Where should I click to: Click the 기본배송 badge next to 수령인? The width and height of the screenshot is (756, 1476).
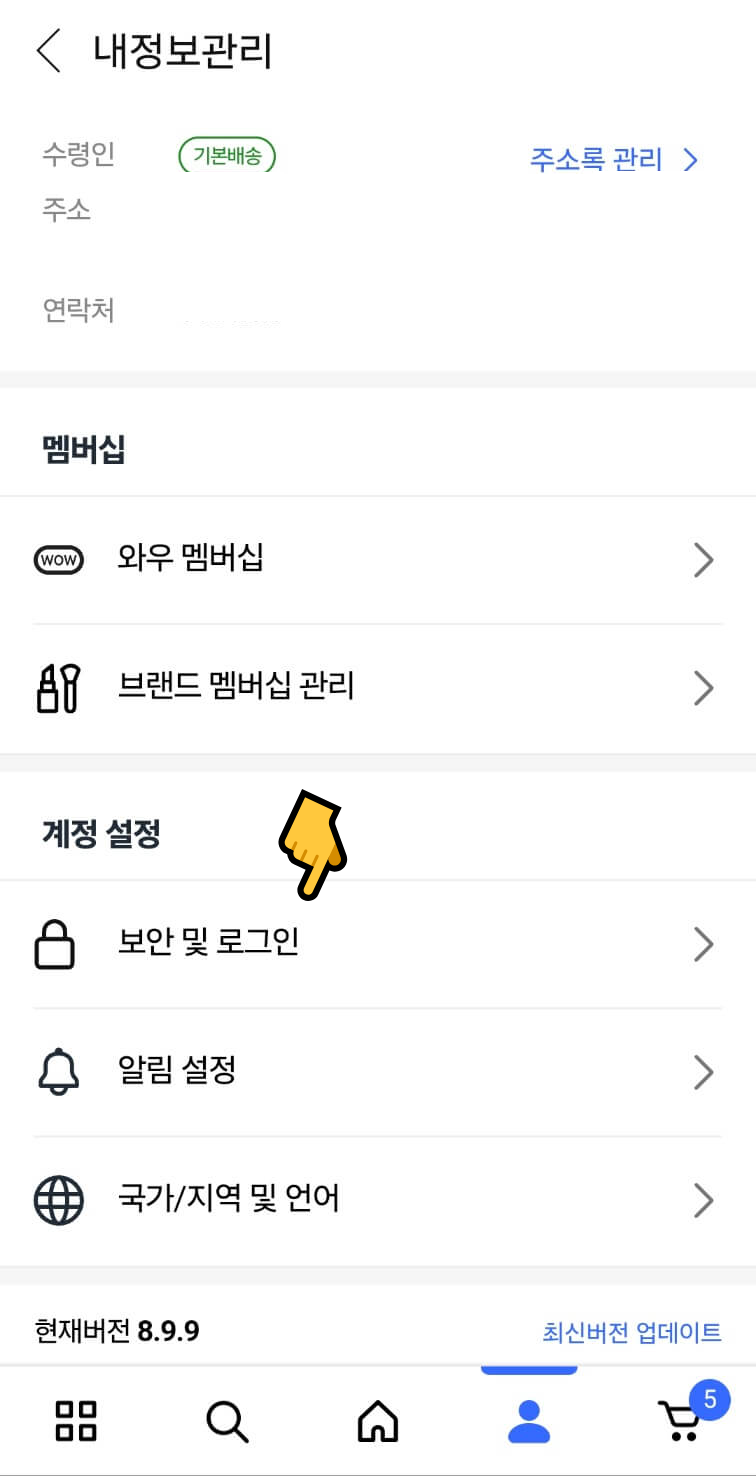pyautogui.click(x=227, y=155)
